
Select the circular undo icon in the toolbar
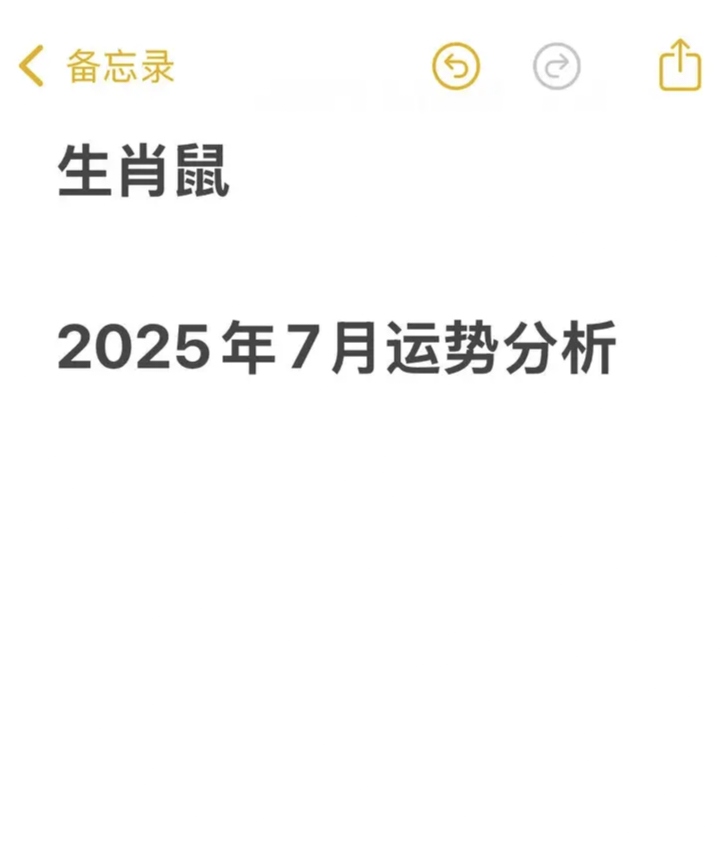[x=455, y=66]
